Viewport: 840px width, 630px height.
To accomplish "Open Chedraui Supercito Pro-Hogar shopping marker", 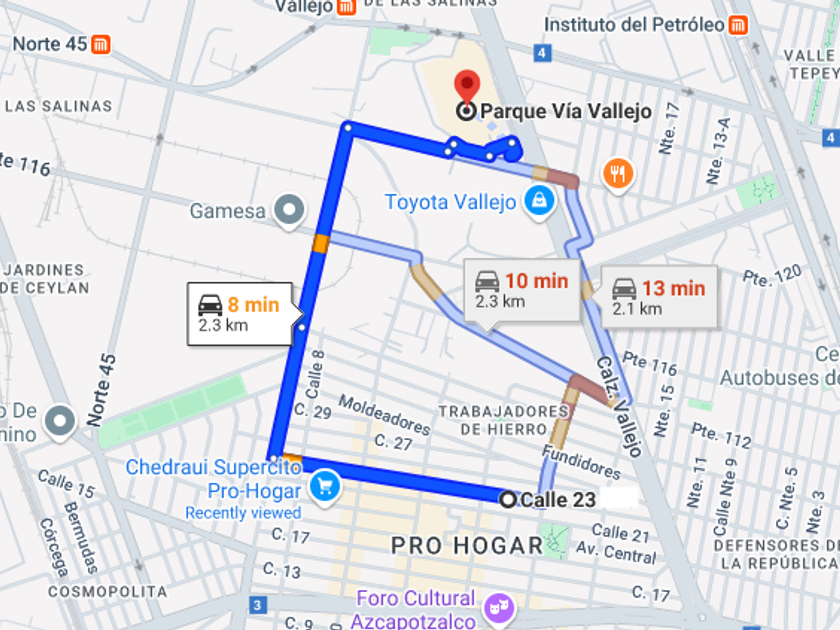I will [x=325, y=487].
